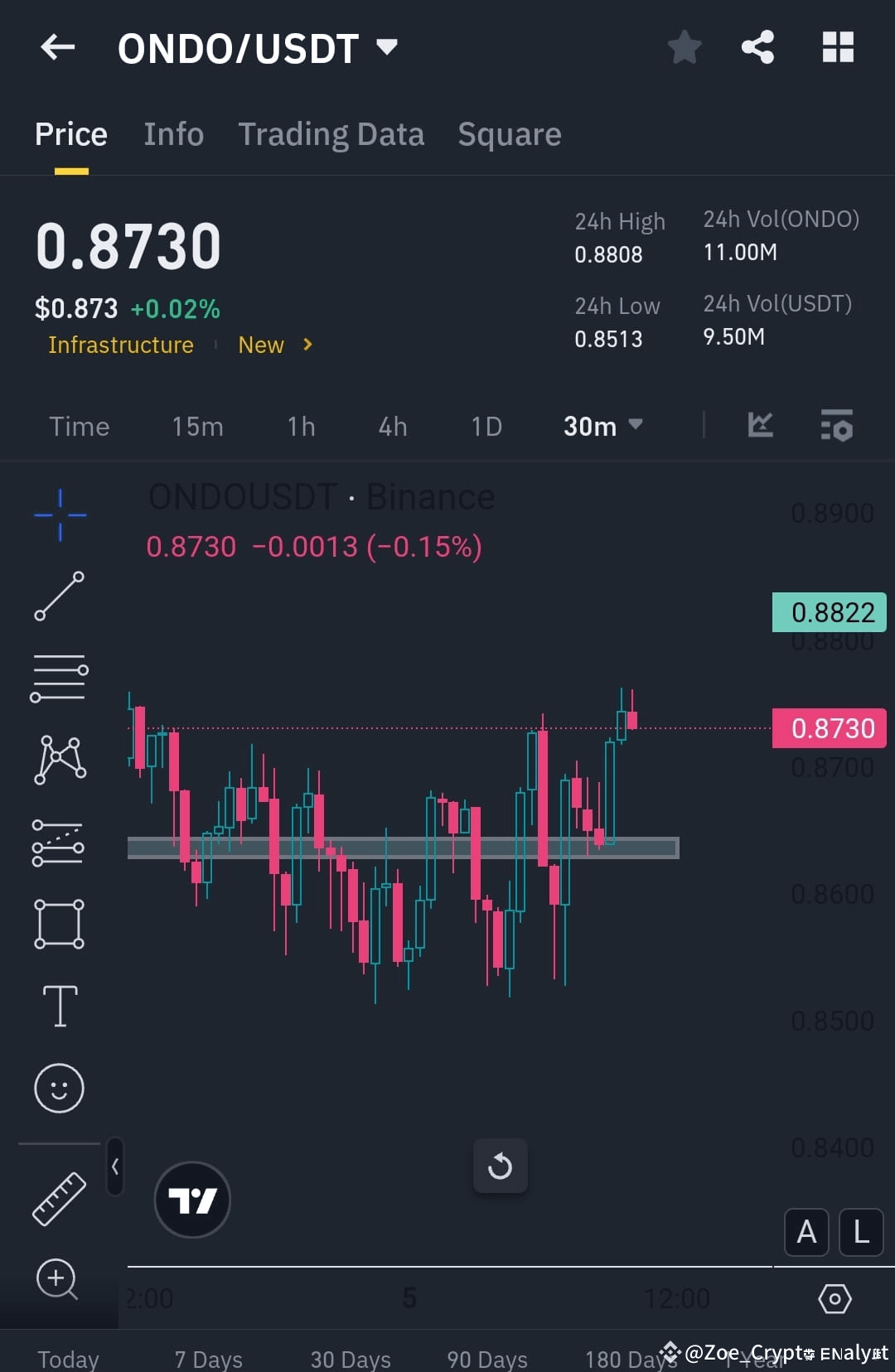The height and width of the screenshot is (1372, 895).
Task: Select the ruler measurement tool
Action: [x=59, y=1197]
